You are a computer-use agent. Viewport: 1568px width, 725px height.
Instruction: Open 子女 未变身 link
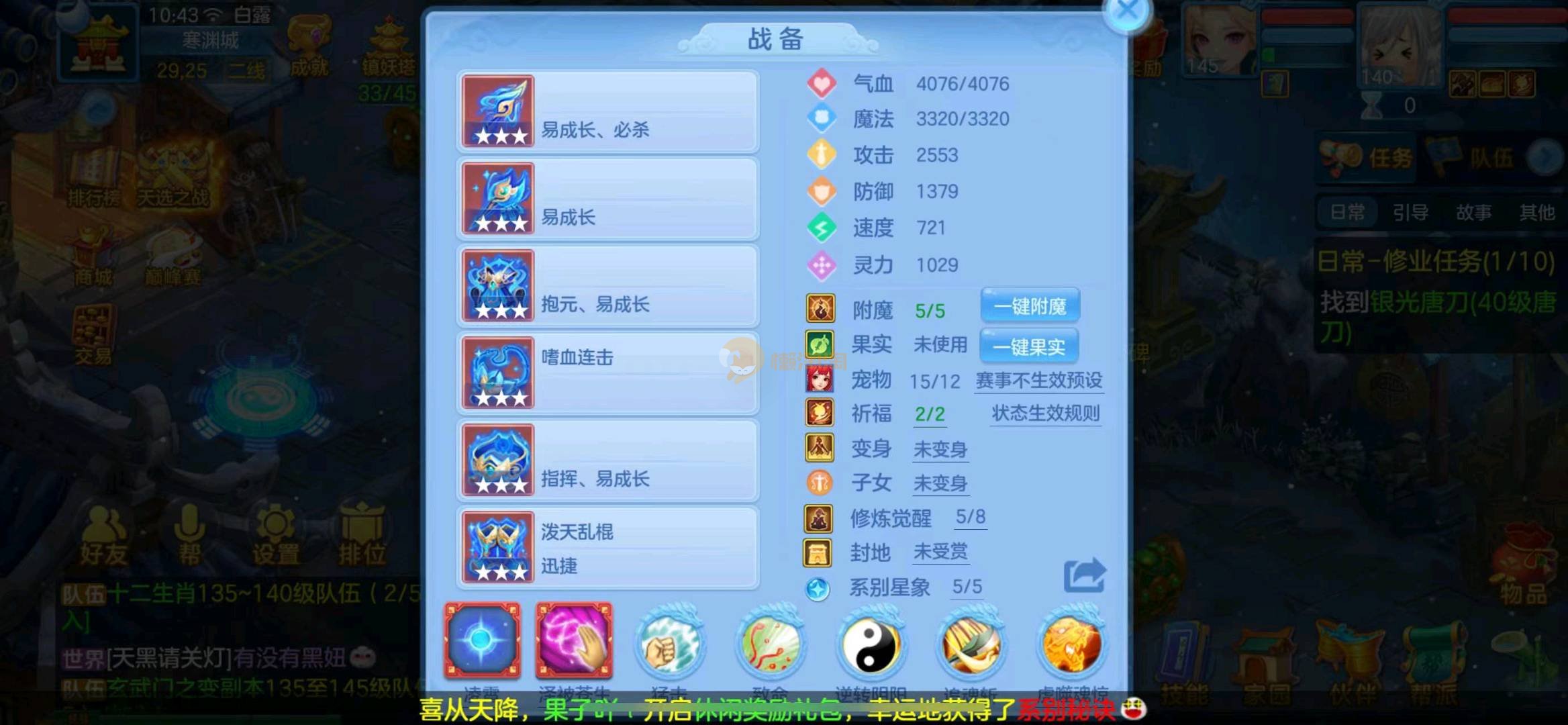(940, 483)
